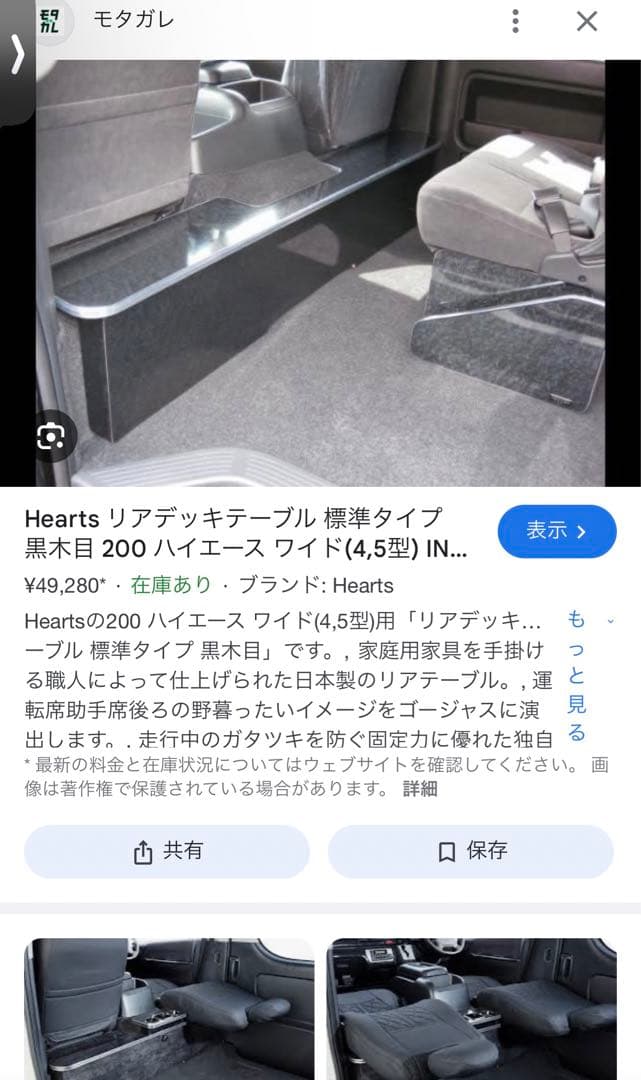Share this result with 共有

tap(167, 851)
